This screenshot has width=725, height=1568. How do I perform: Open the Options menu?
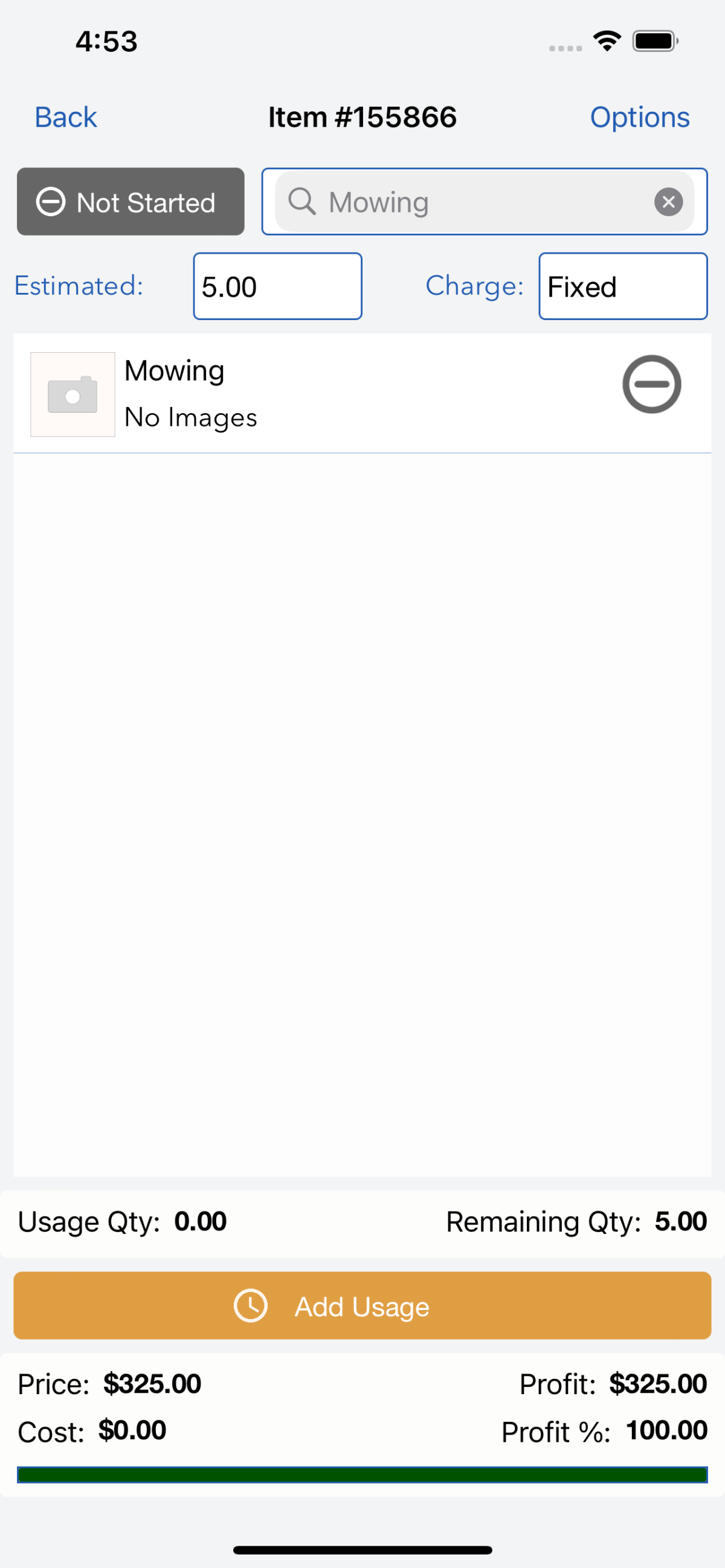tap(639, 117)
